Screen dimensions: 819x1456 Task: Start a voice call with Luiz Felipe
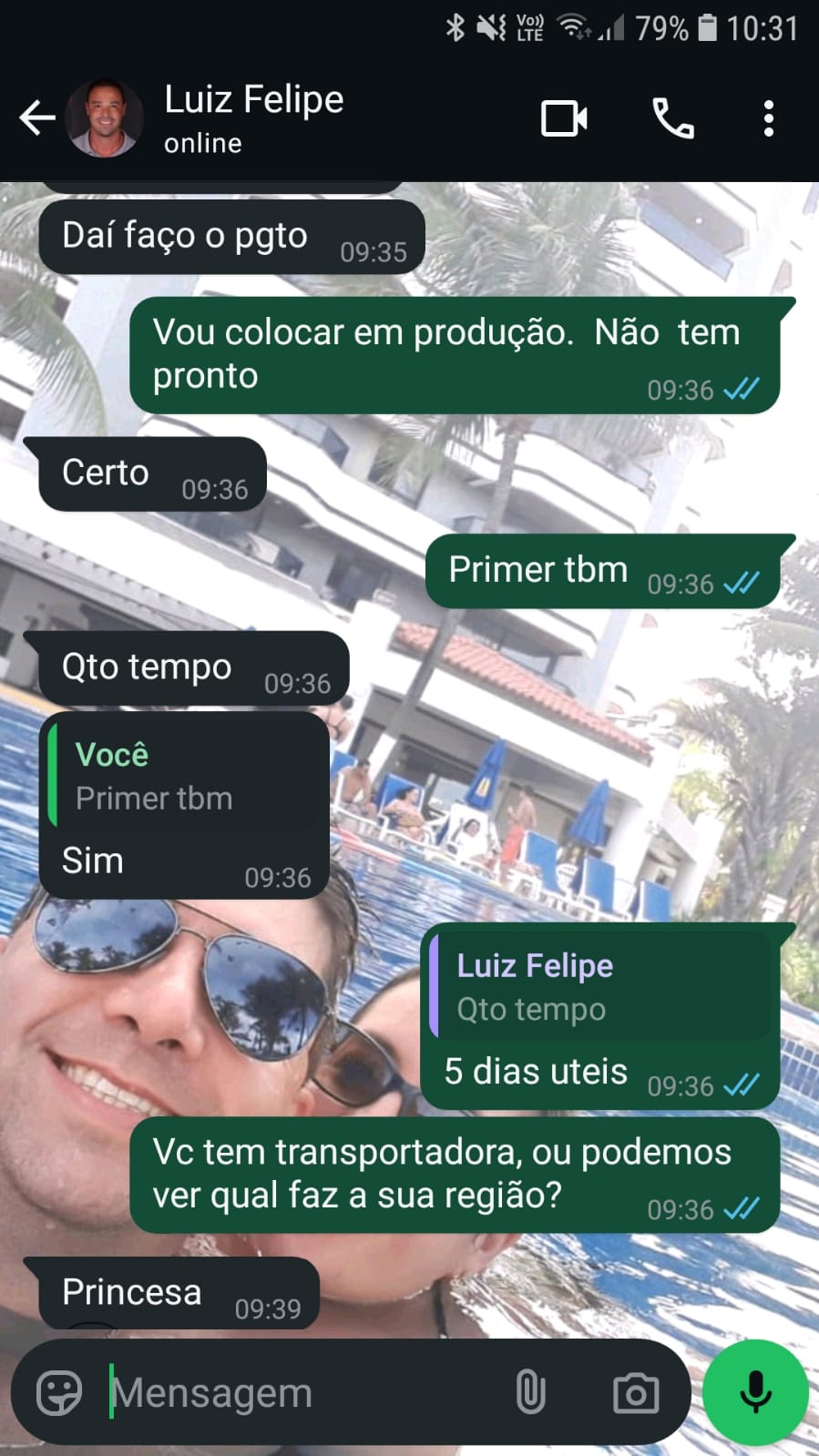pyautogui.click(x=673, y=119)
